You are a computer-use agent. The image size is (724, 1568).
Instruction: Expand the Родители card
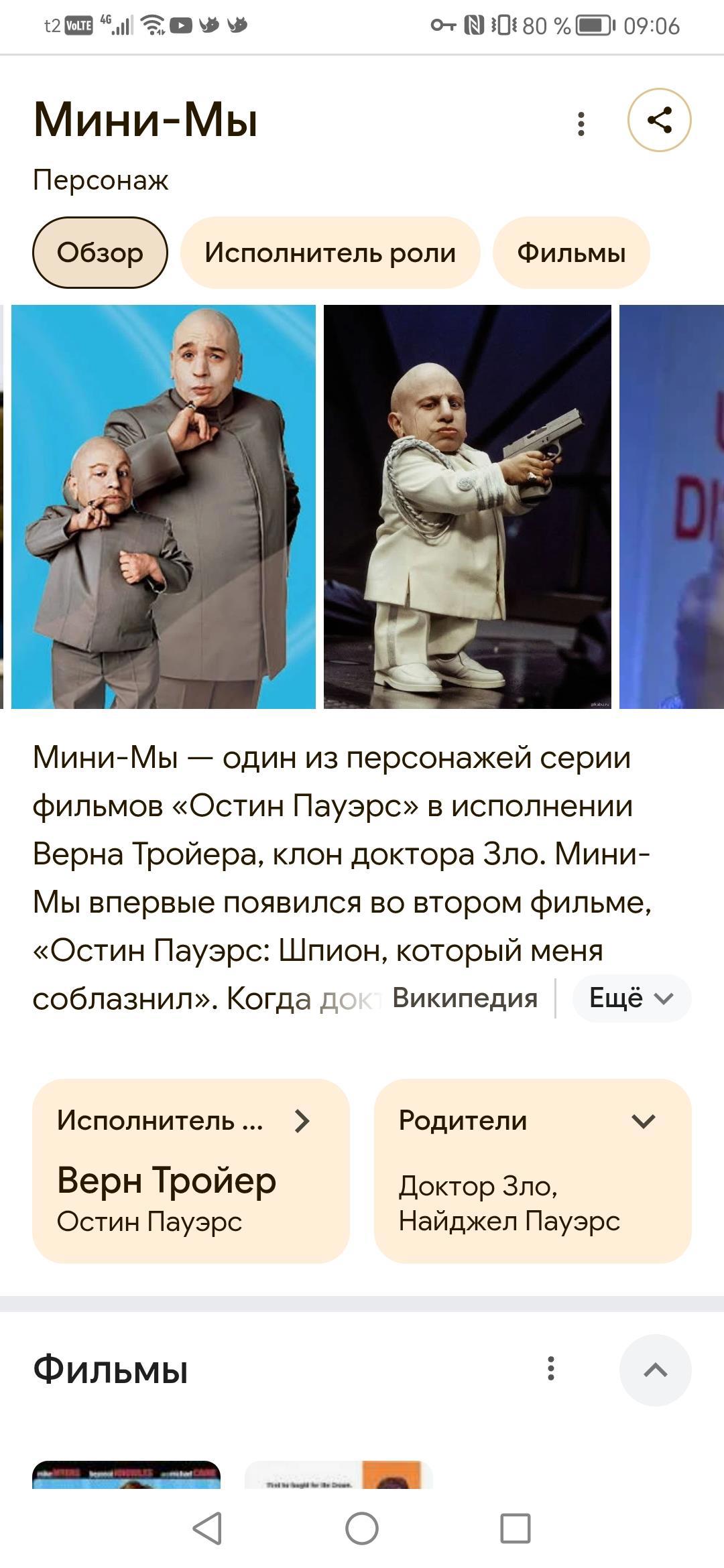click(x=643, y=1121)
